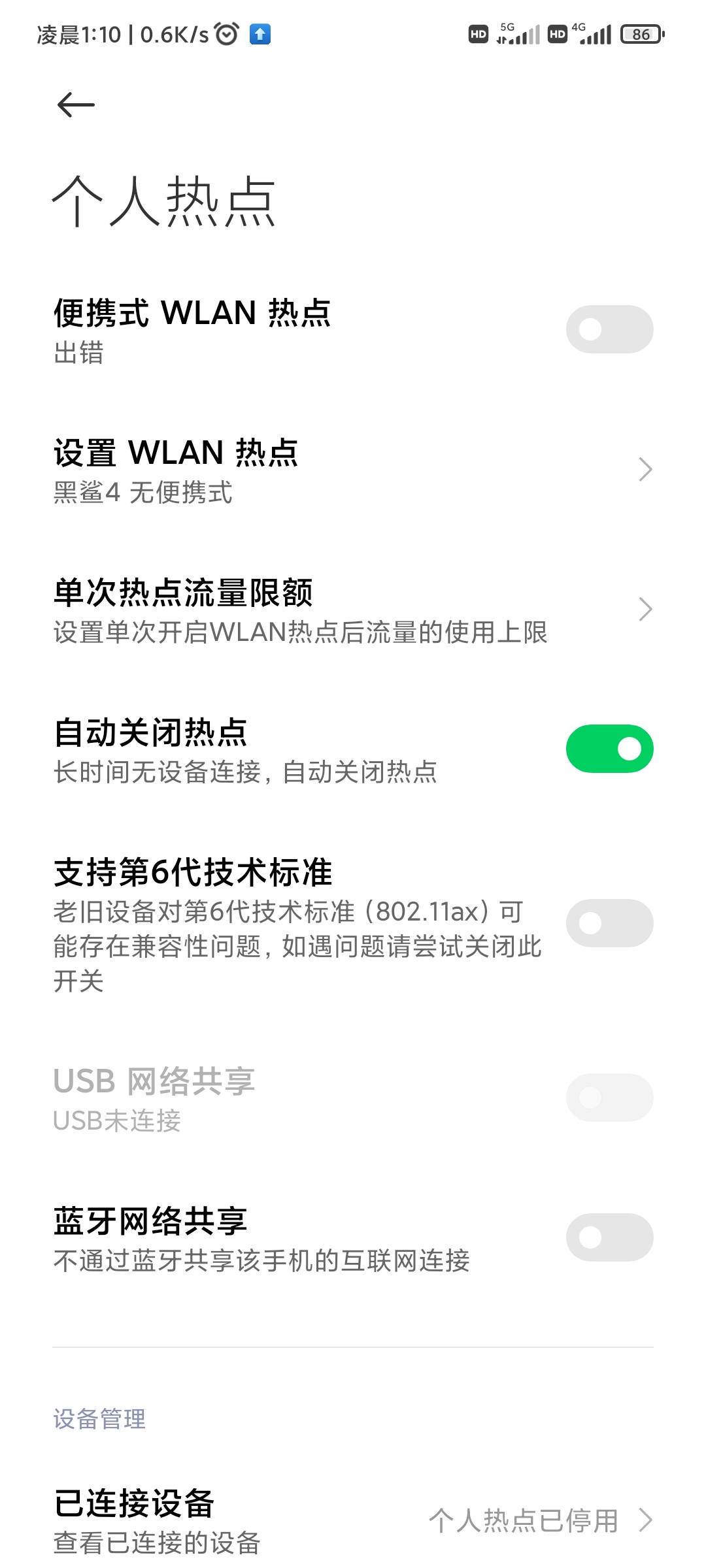Open 设置 WLAN 热点
The image size is (706, 1568).
(x=353, y=470)
